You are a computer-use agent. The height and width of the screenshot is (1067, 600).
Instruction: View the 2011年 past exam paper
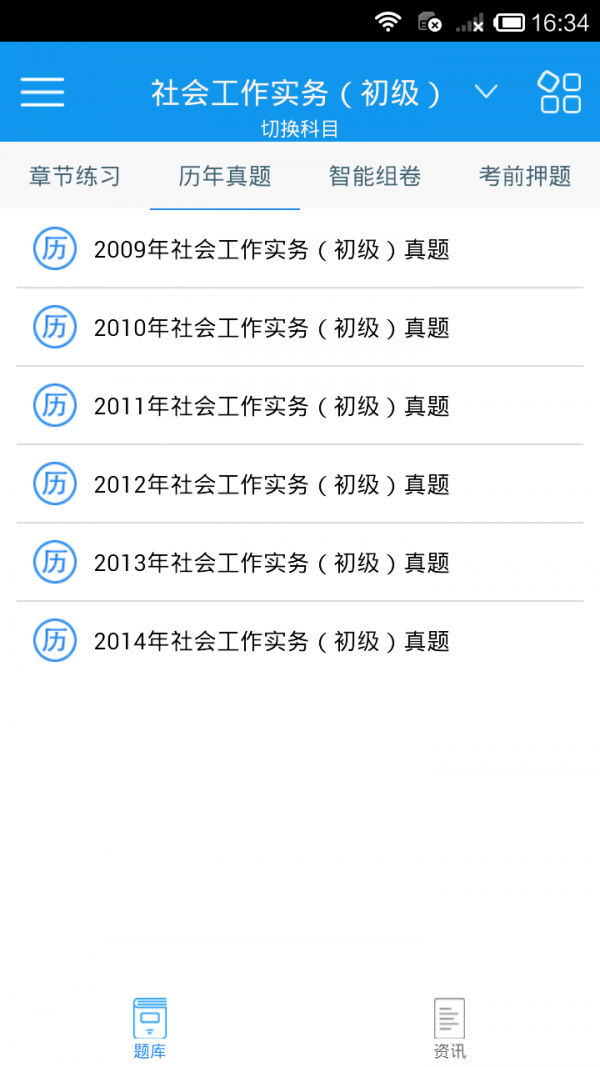(x=271, y=406)
